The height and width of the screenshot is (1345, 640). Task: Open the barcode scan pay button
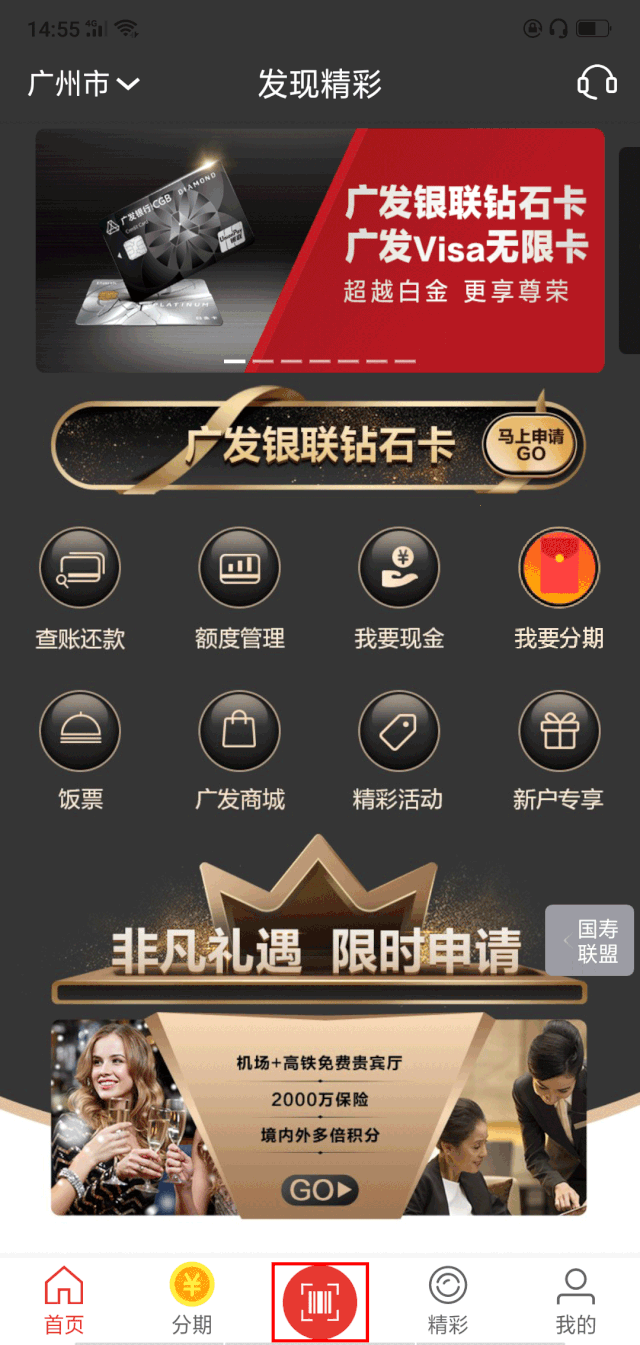(320, 1302)
